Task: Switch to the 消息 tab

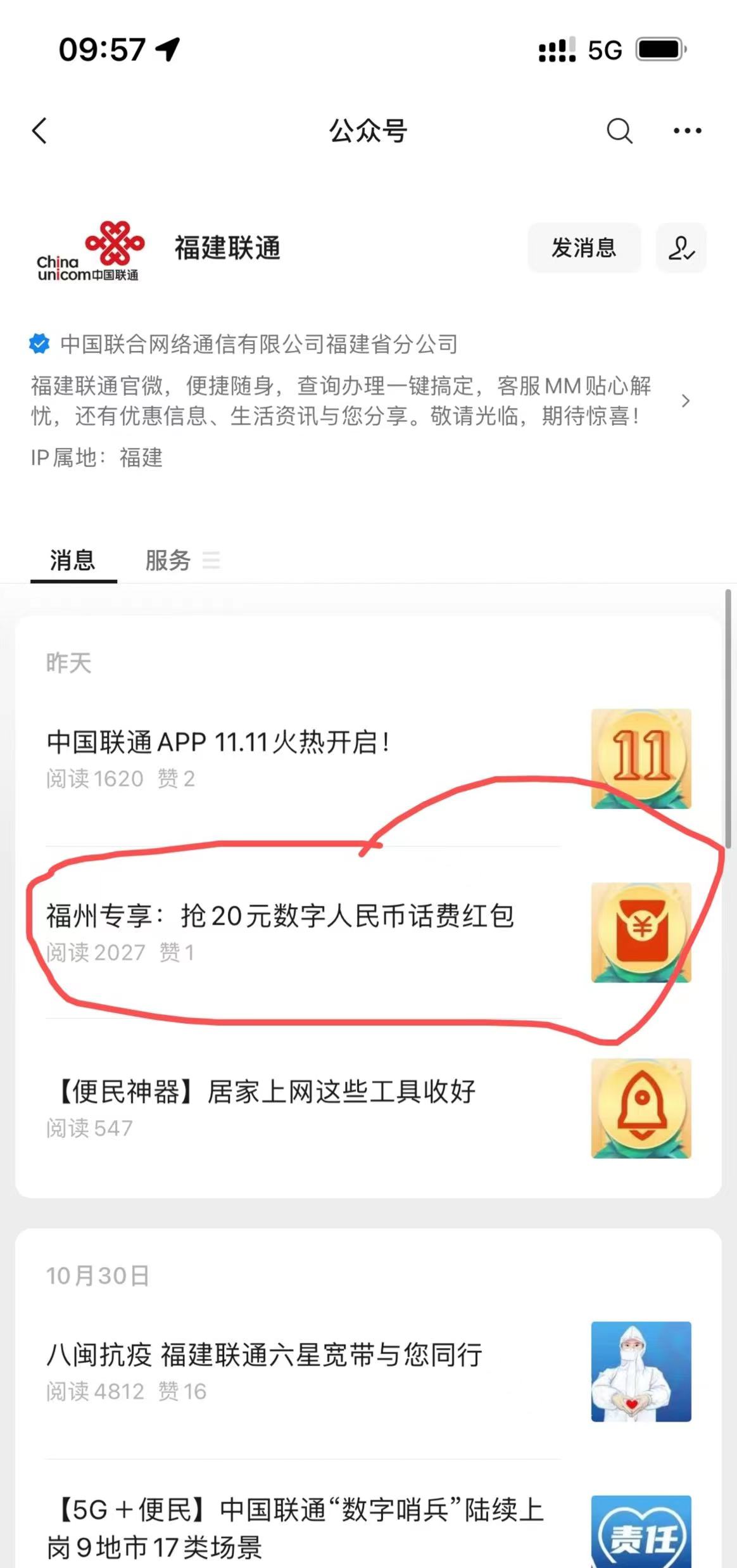Action: [73, 561]
